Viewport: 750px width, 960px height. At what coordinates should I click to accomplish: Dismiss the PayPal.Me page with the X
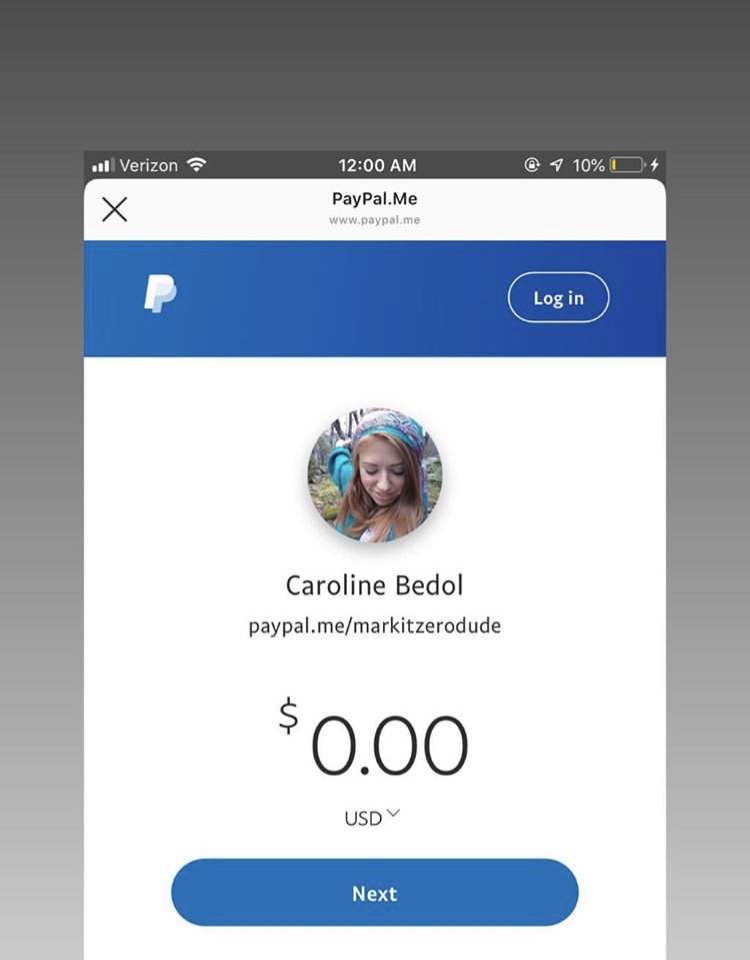[x=114, y=209]
